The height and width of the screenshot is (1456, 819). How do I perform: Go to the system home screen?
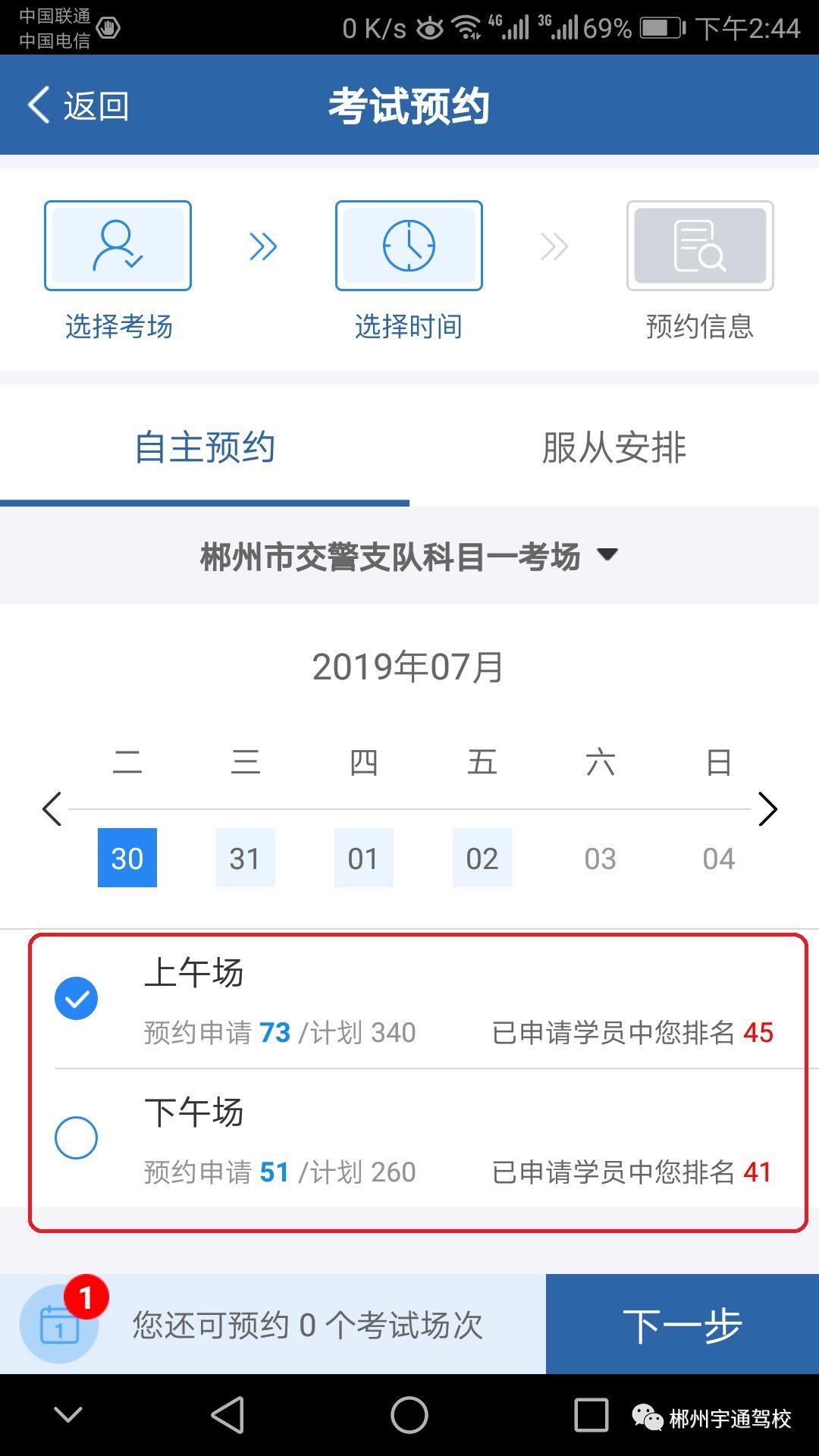coord(409,1415)
